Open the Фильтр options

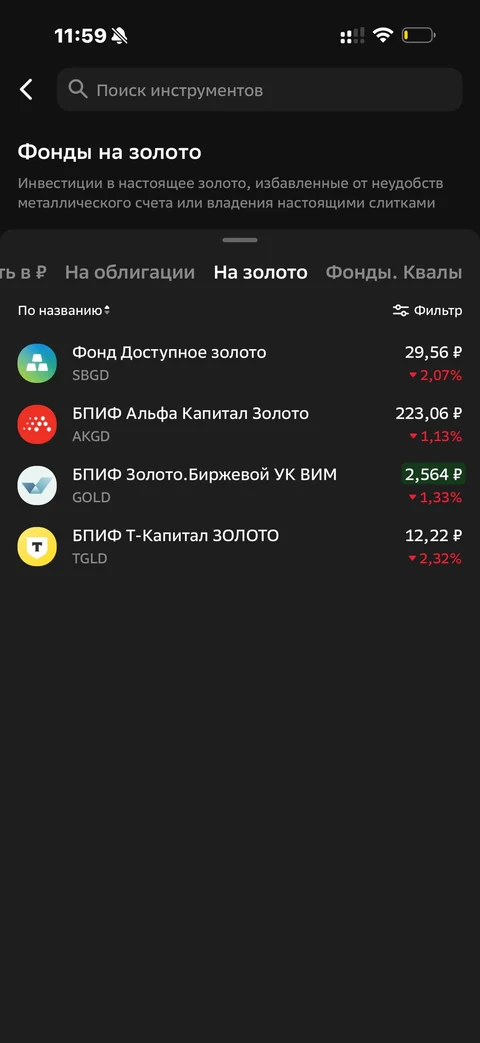click(x=427, y=311)
